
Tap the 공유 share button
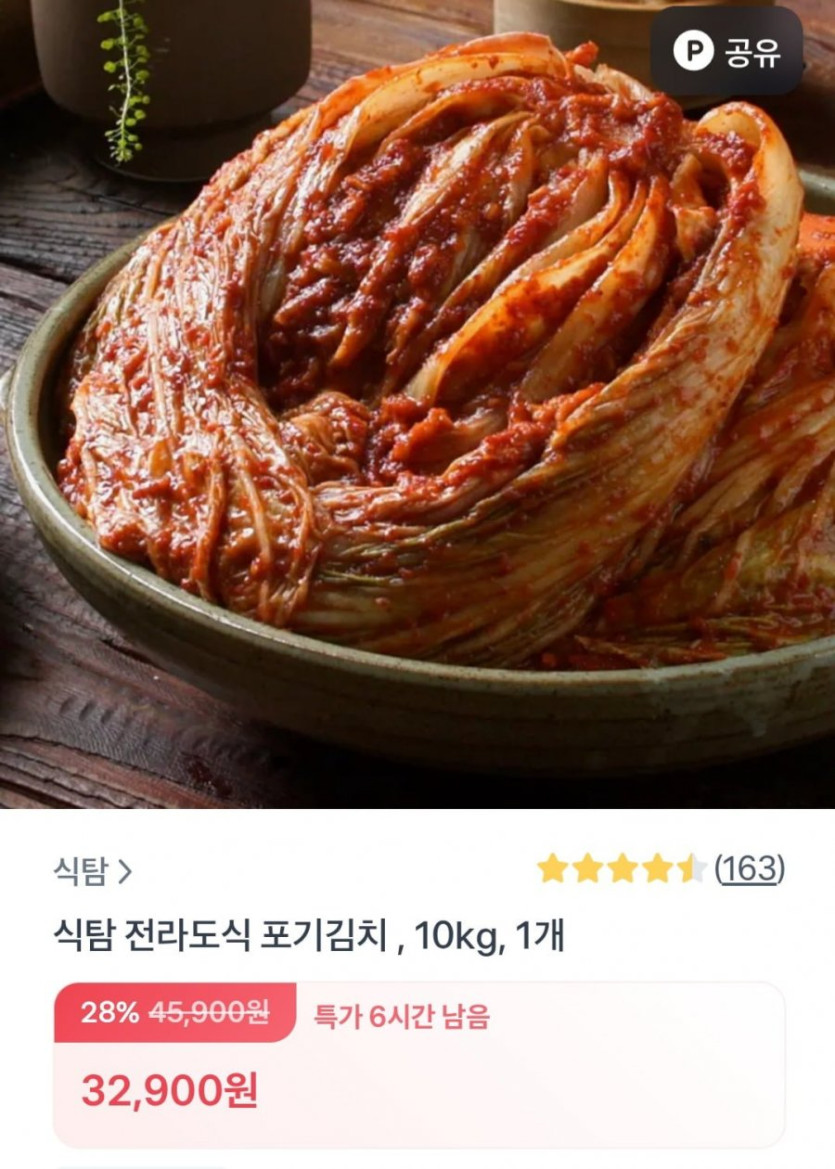point(727,51)
